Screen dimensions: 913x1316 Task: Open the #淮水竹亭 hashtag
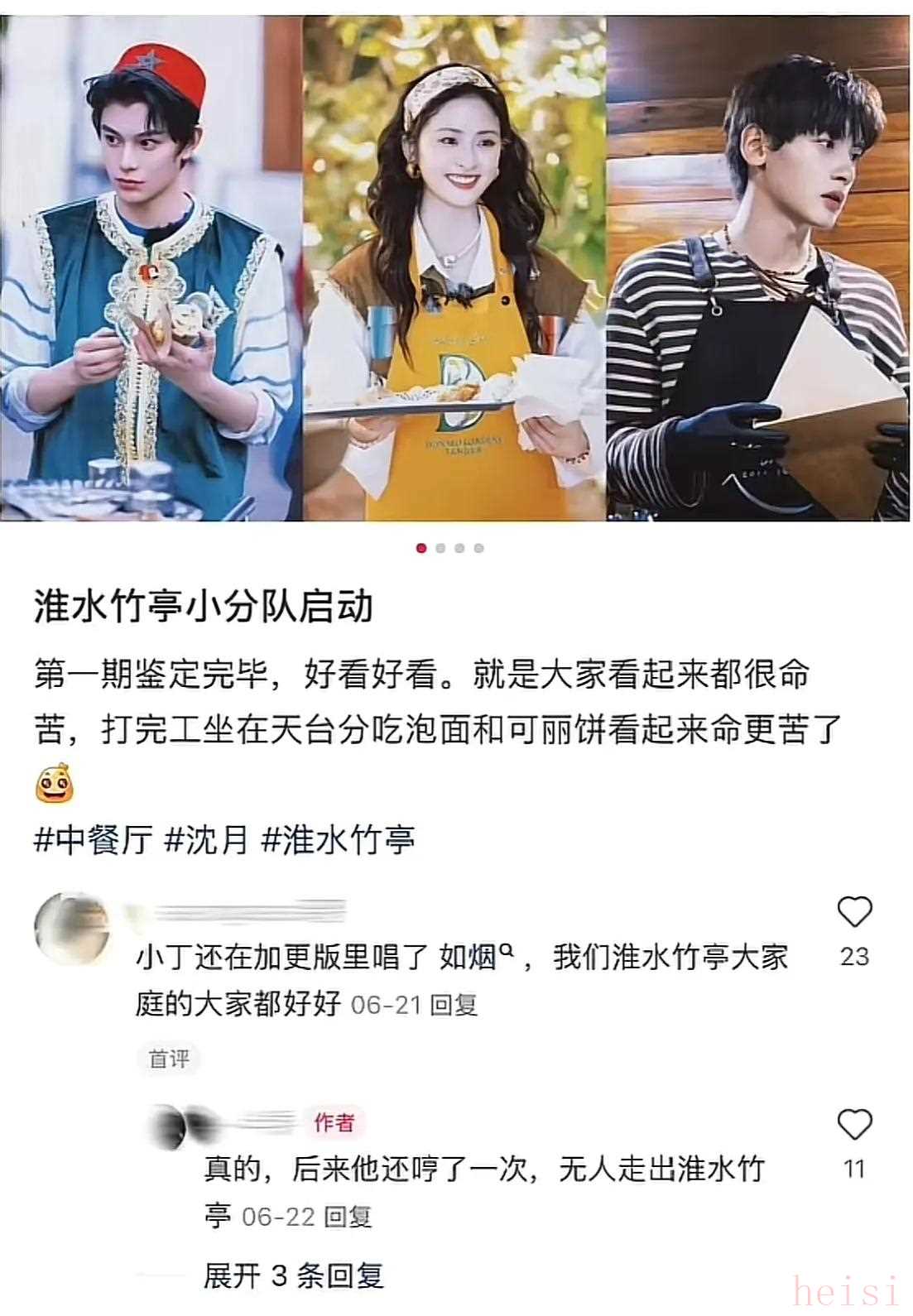pyautogui.click(x=338, y=839)
